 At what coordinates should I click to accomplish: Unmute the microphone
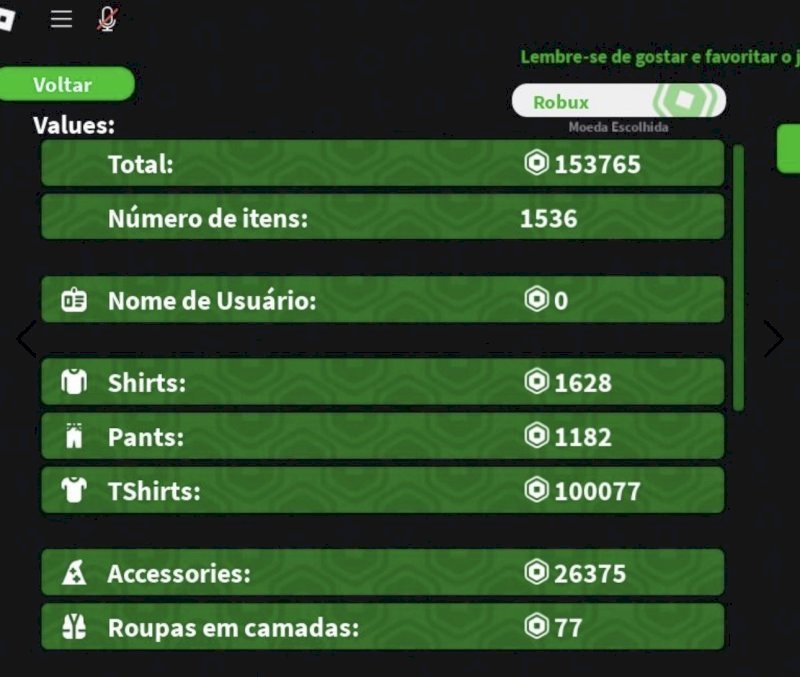(107, 19)
